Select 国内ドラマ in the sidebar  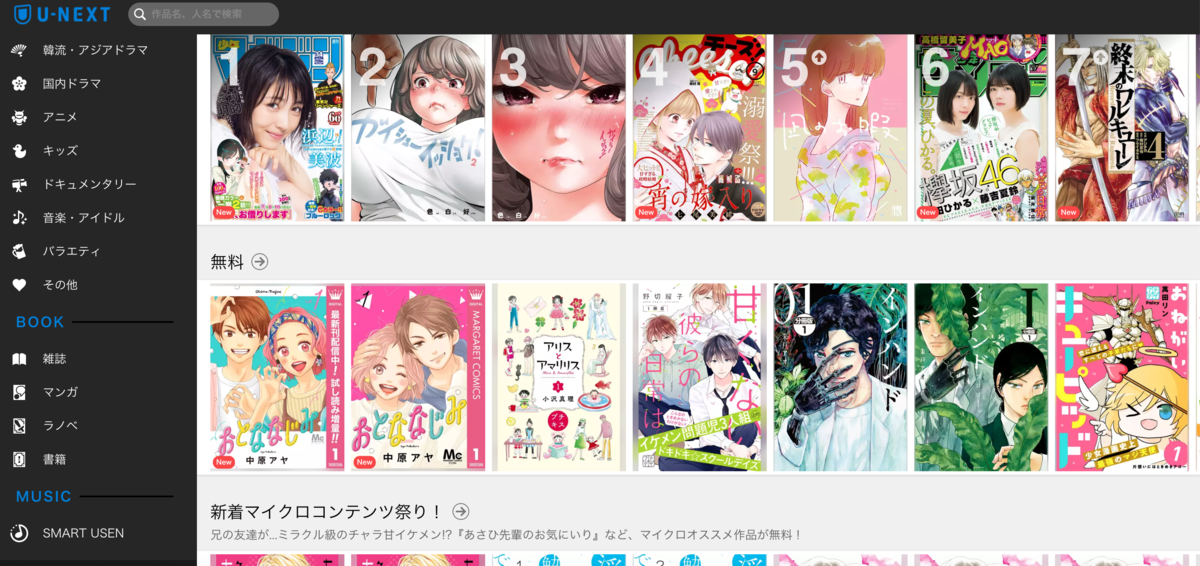pyautogui.click(x=71, y=84)
